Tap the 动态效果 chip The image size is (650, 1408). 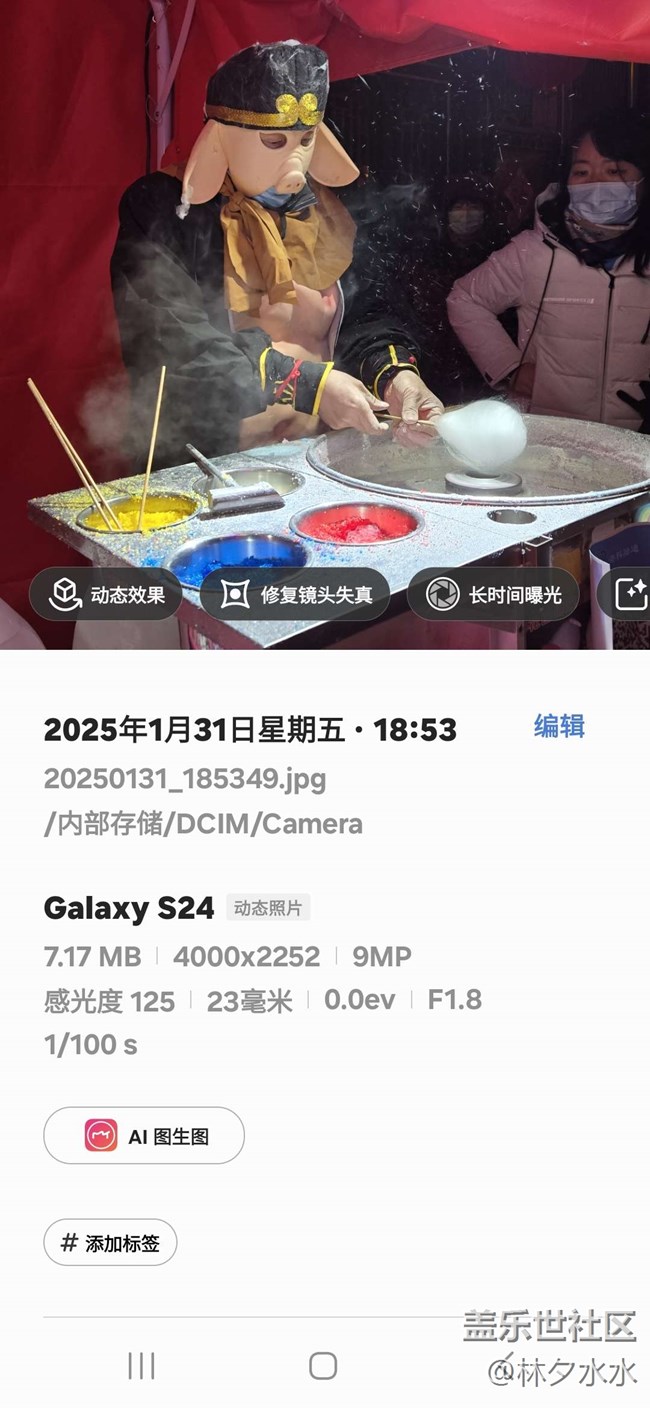[106, 595]
